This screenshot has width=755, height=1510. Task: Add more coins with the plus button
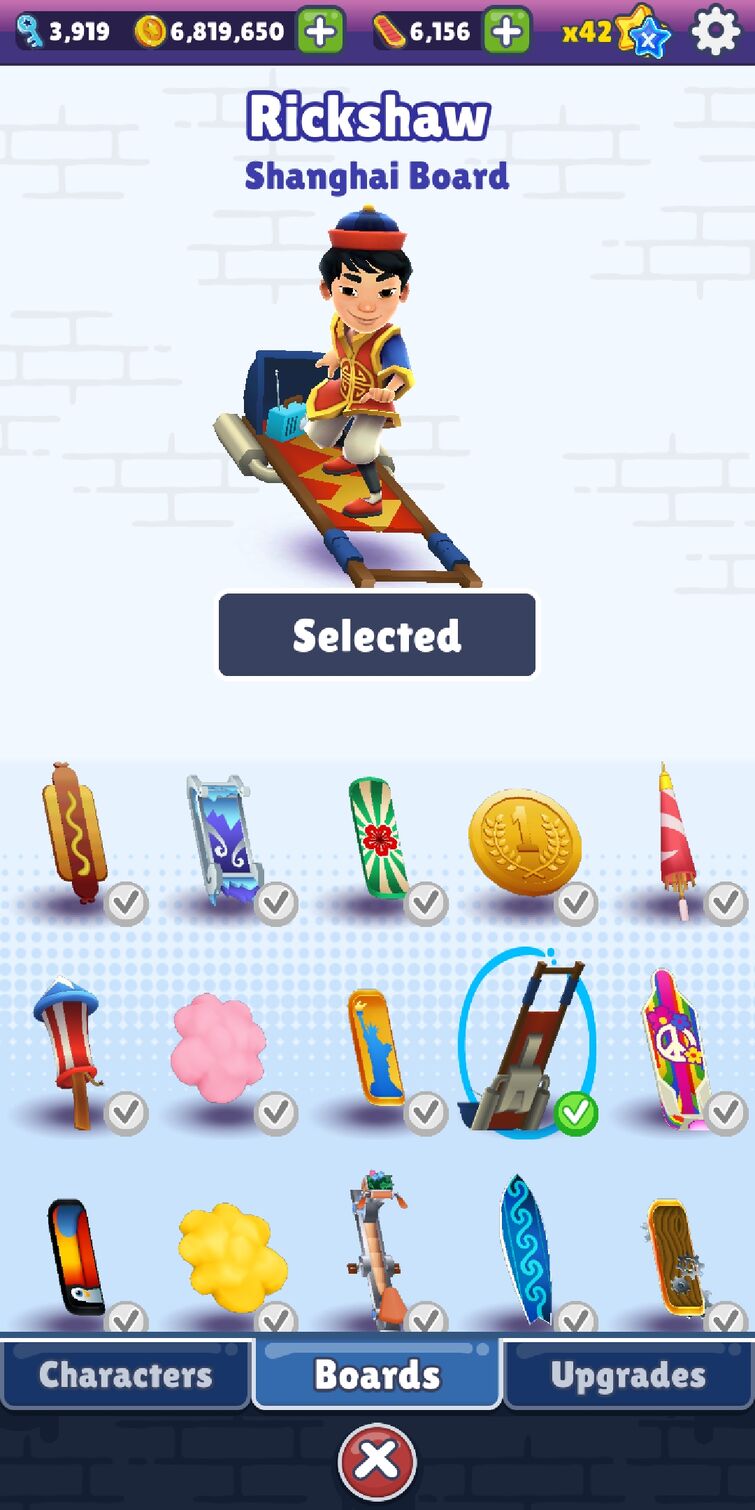pos(320,32)
